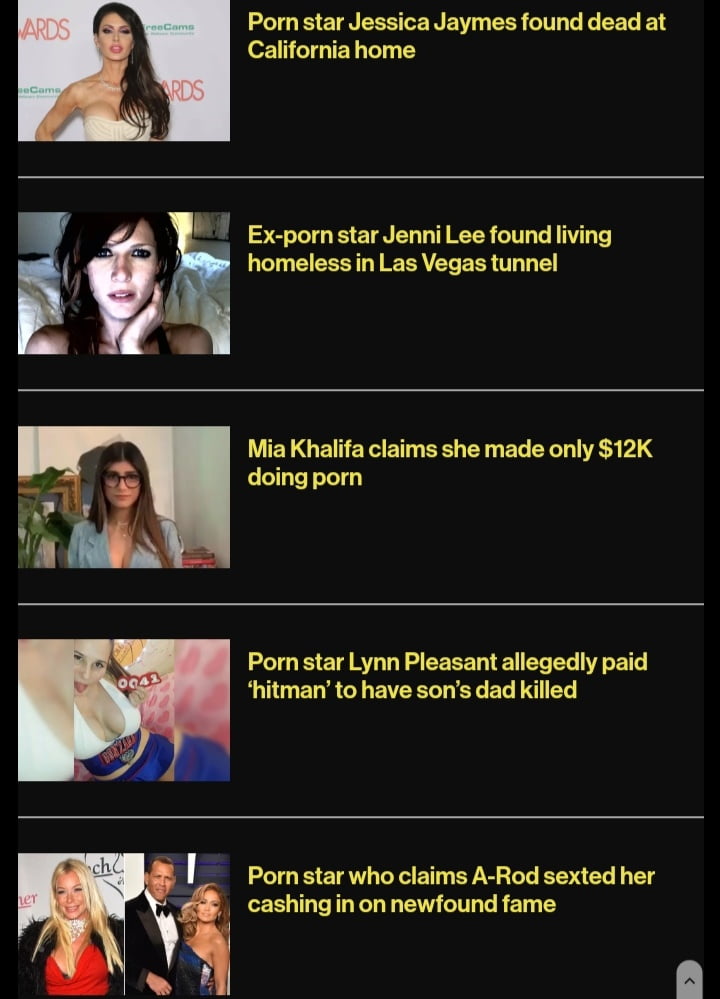This screenshot has height=999, width=720.
Task: Open the Jessica Jaymes found dead article
Action: point(456,36)
